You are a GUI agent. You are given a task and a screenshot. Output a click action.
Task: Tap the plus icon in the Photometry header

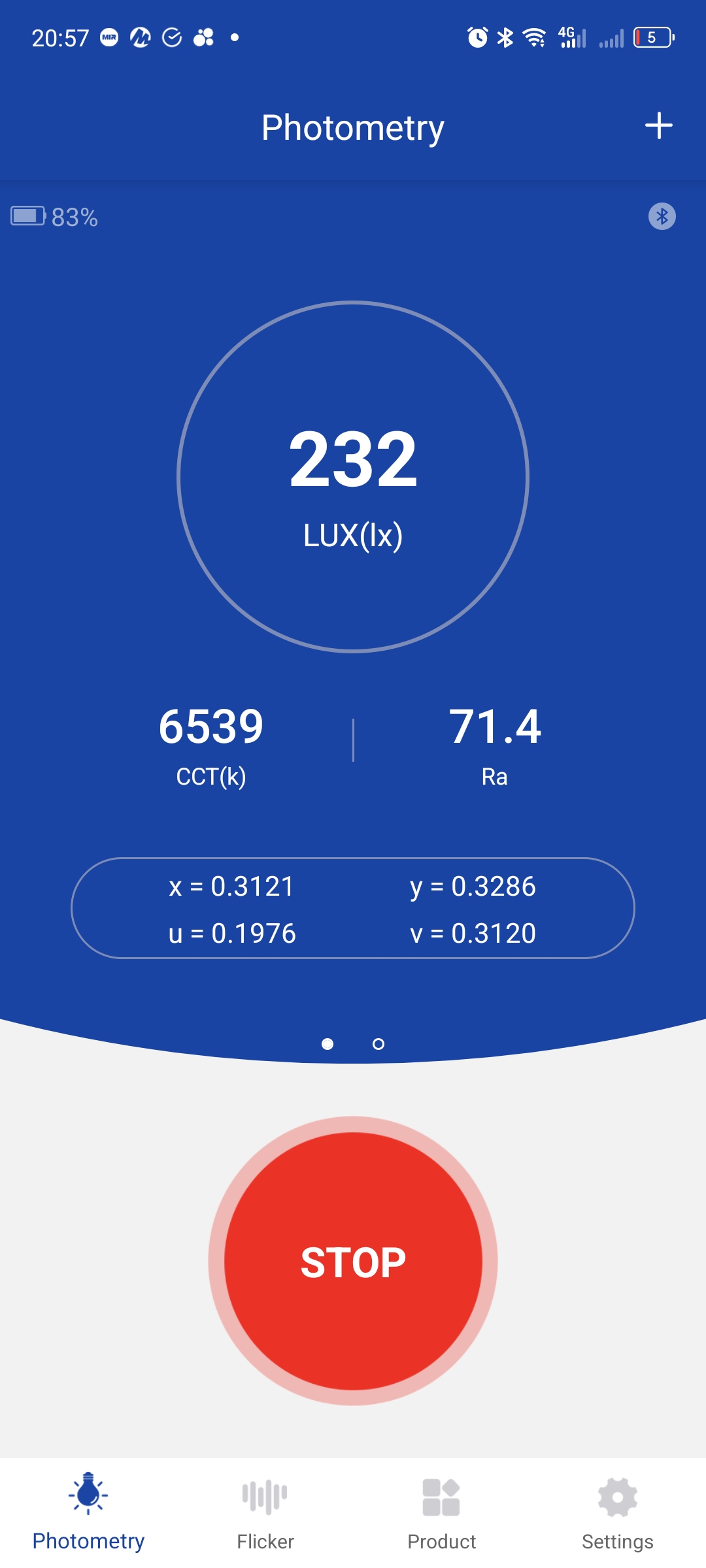pyautogui.click(x=658, y=125)
